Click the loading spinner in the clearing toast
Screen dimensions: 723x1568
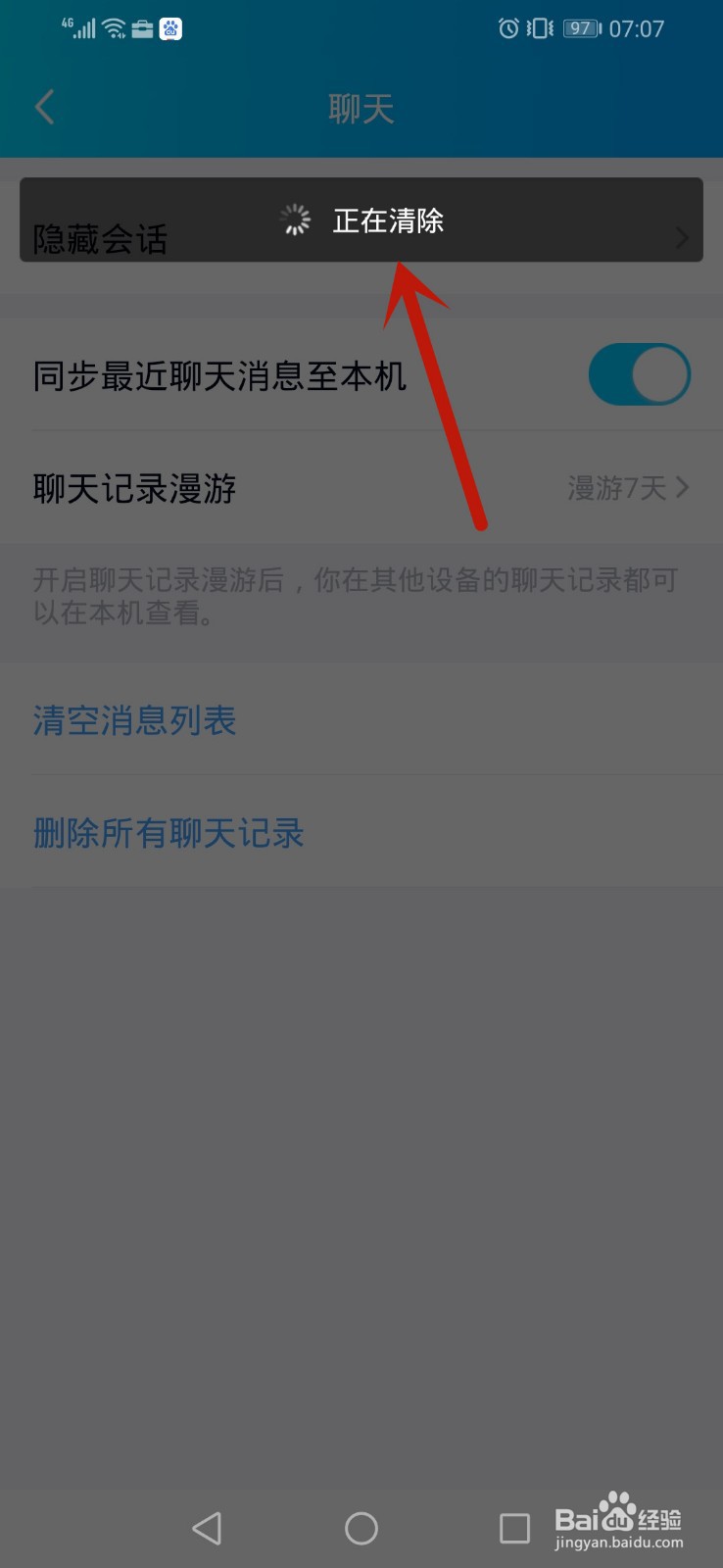pos(295,220)
